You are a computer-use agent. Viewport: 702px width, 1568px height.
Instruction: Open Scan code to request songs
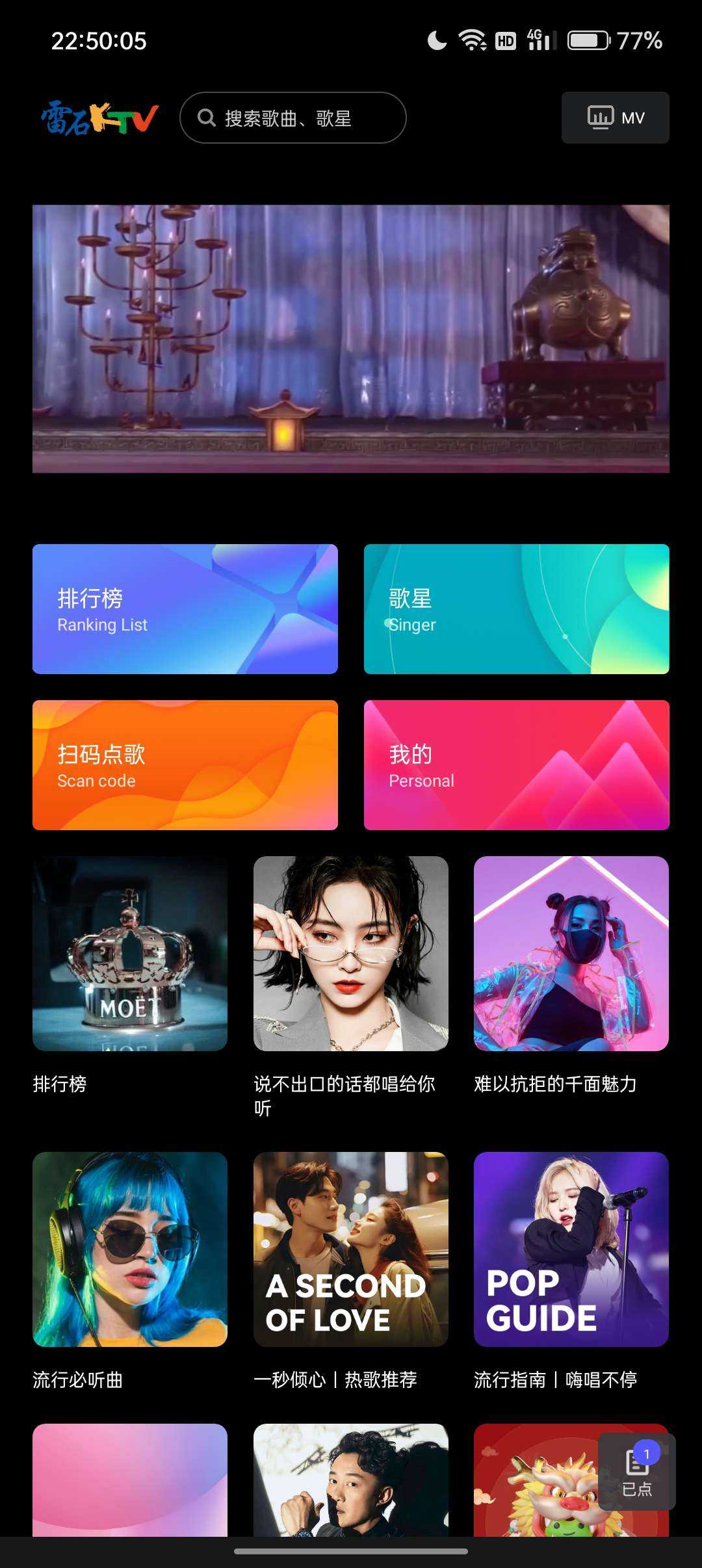tap(185, 765)
